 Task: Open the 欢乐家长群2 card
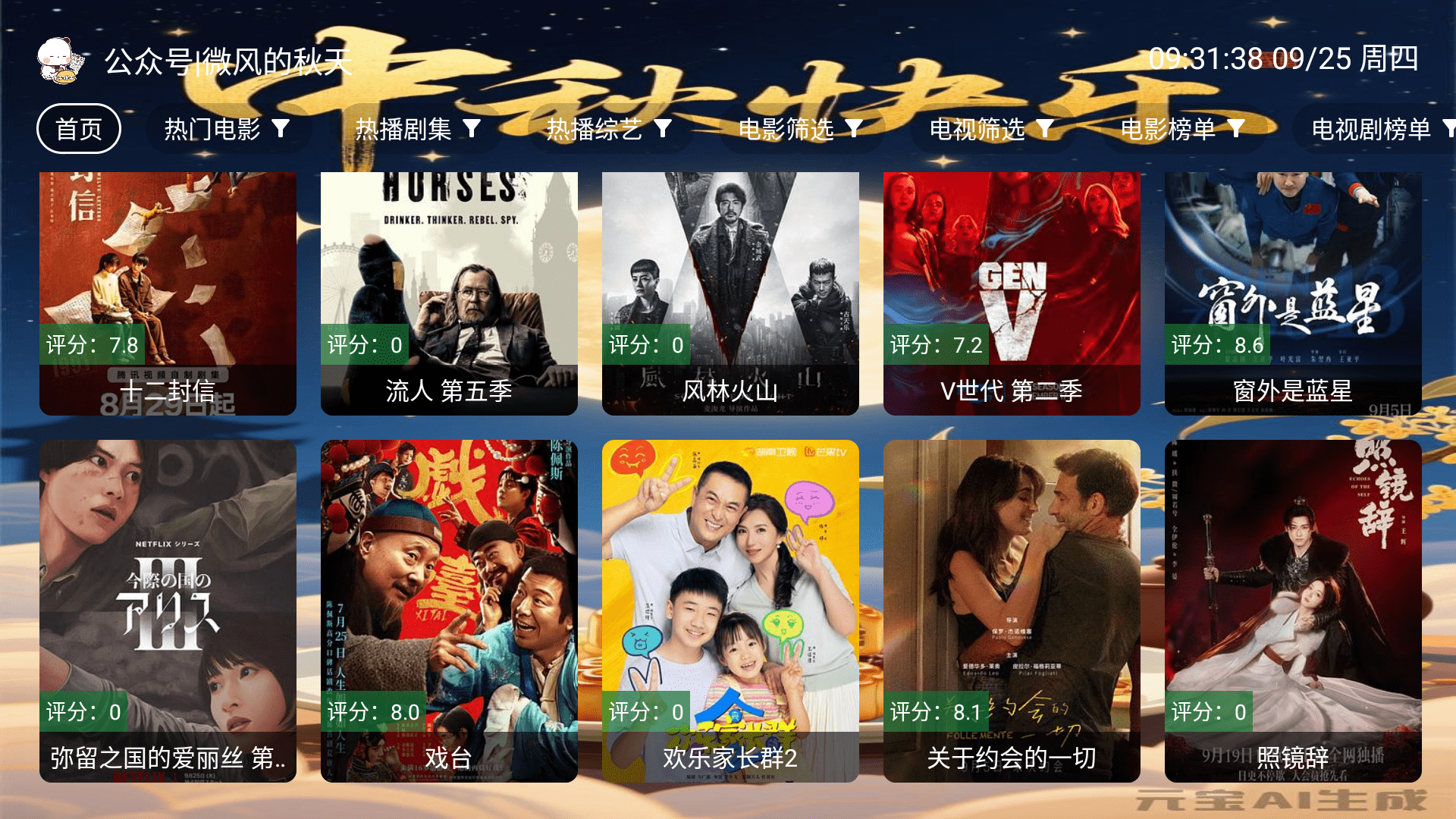coord(730,610)
